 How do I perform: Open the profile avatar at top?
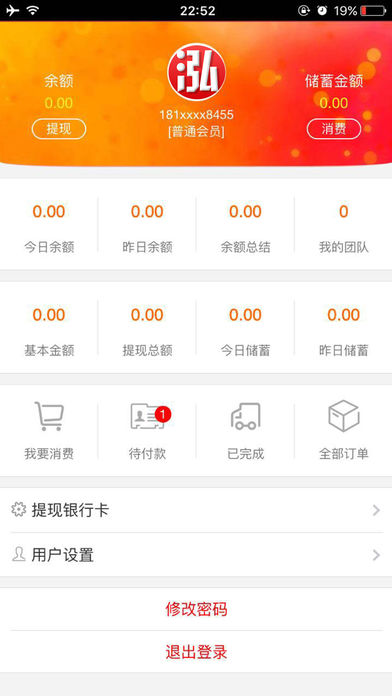(x=196, y=71)
